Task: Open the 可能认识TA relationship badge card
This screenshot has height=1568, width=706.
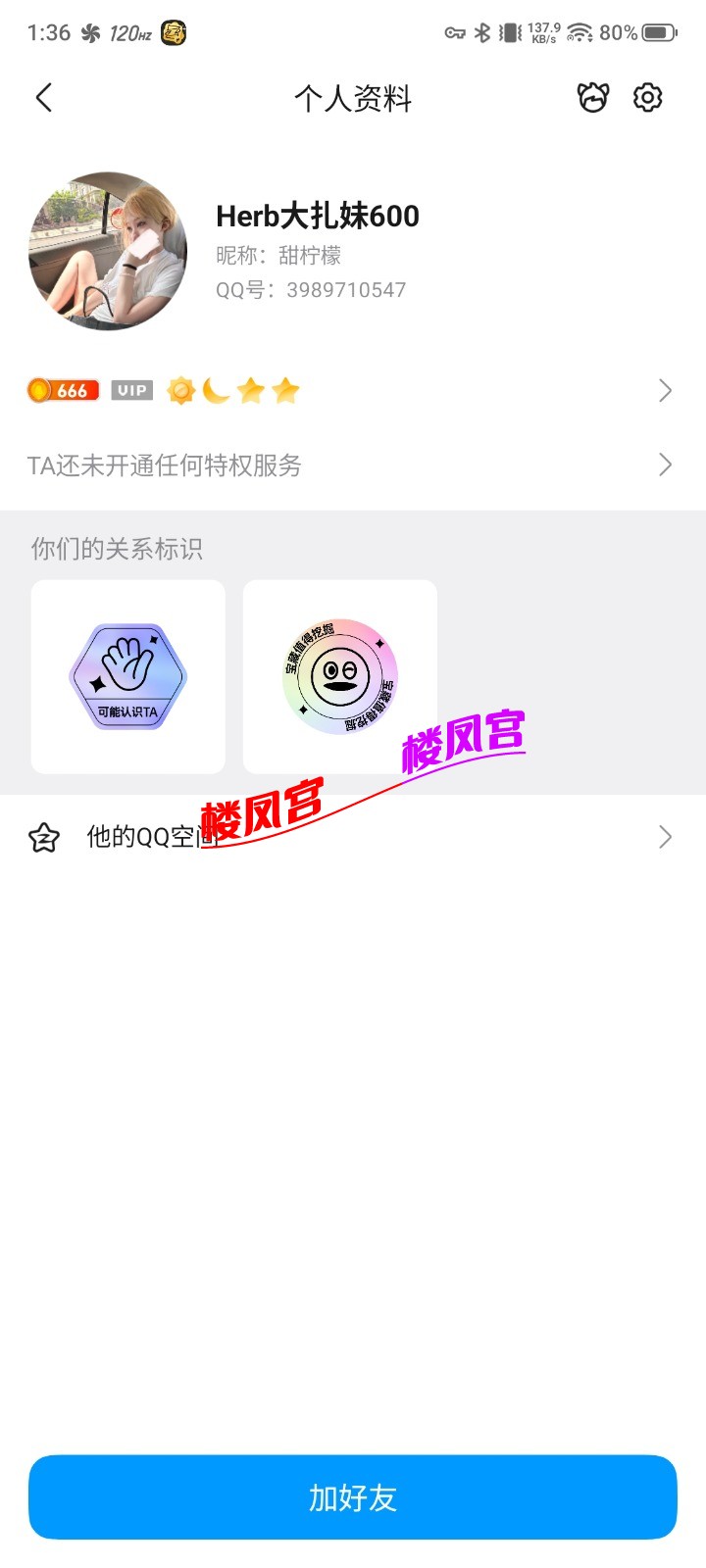Action: (x=128, y=676)
